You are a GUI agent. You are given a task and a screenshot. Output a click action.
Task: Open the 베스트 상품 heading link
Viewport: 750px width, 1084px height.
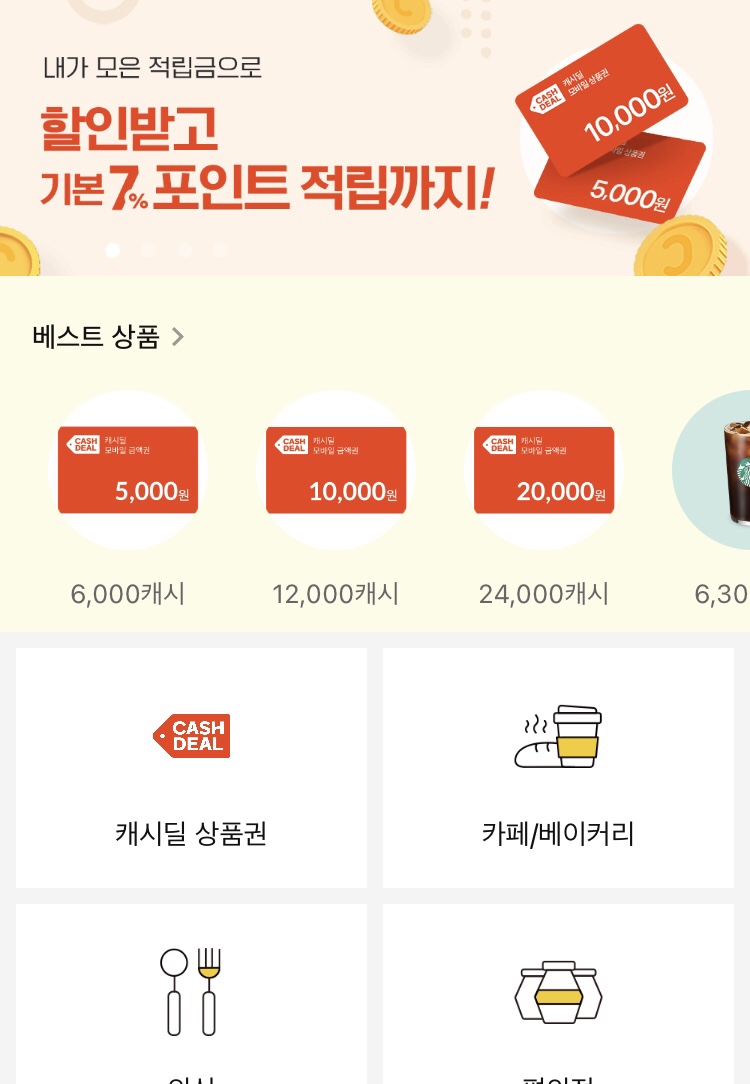coord(94,337)
